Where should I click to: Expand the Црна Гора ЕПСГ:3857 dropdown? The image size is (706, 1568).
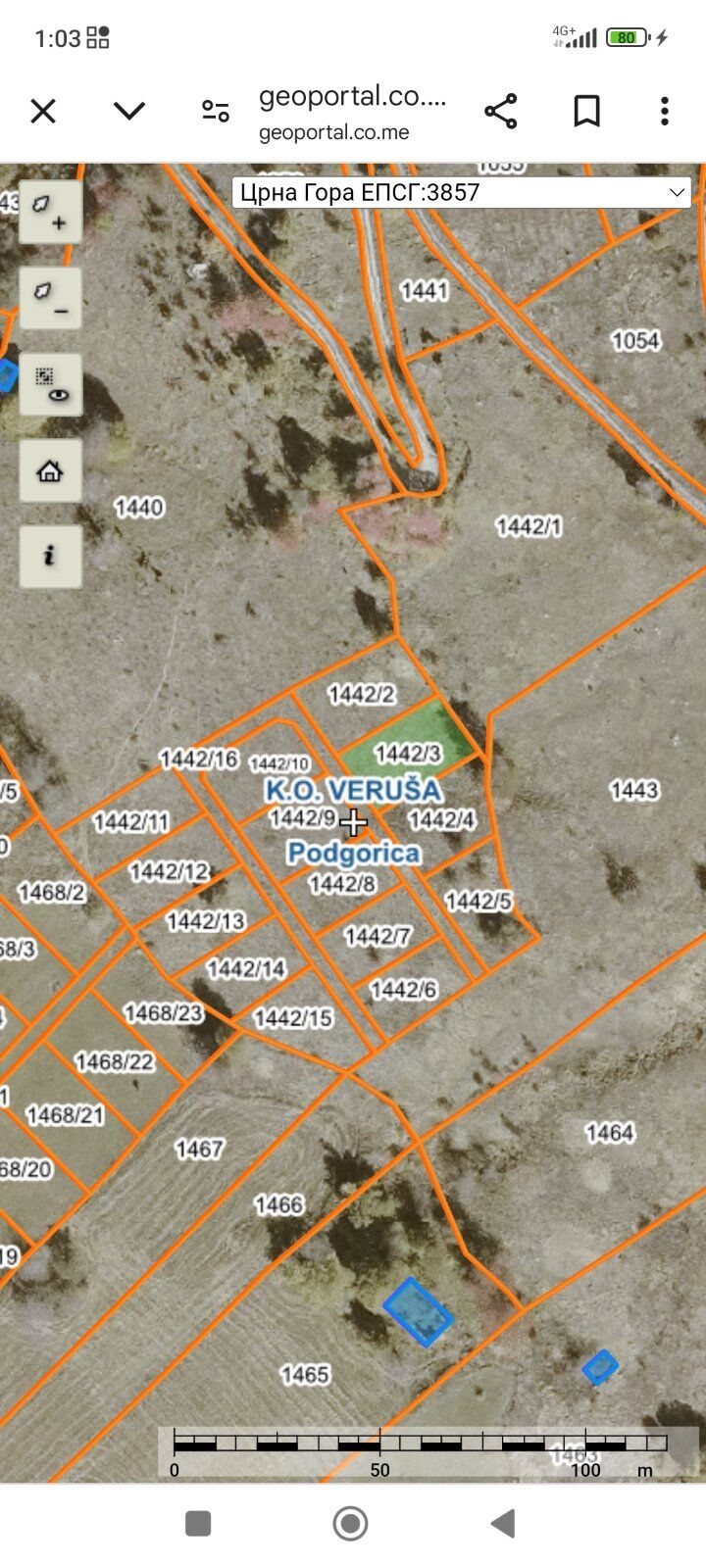pyautogui.click(x=462, y=192)
